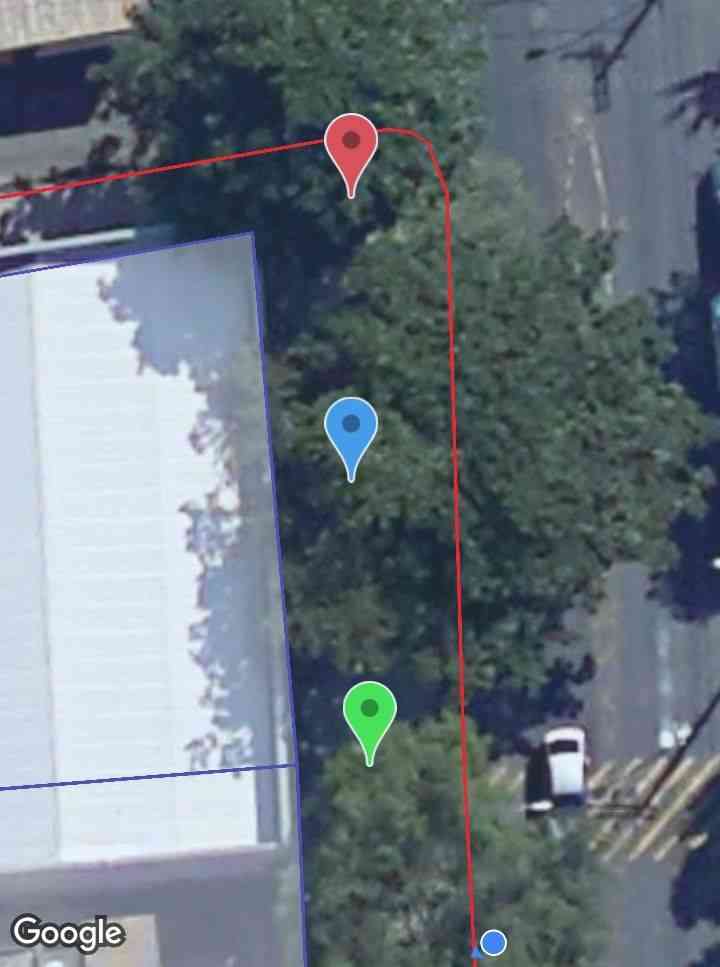Select the blue map marker pin
720x967 pixels.
click(351, 429)
